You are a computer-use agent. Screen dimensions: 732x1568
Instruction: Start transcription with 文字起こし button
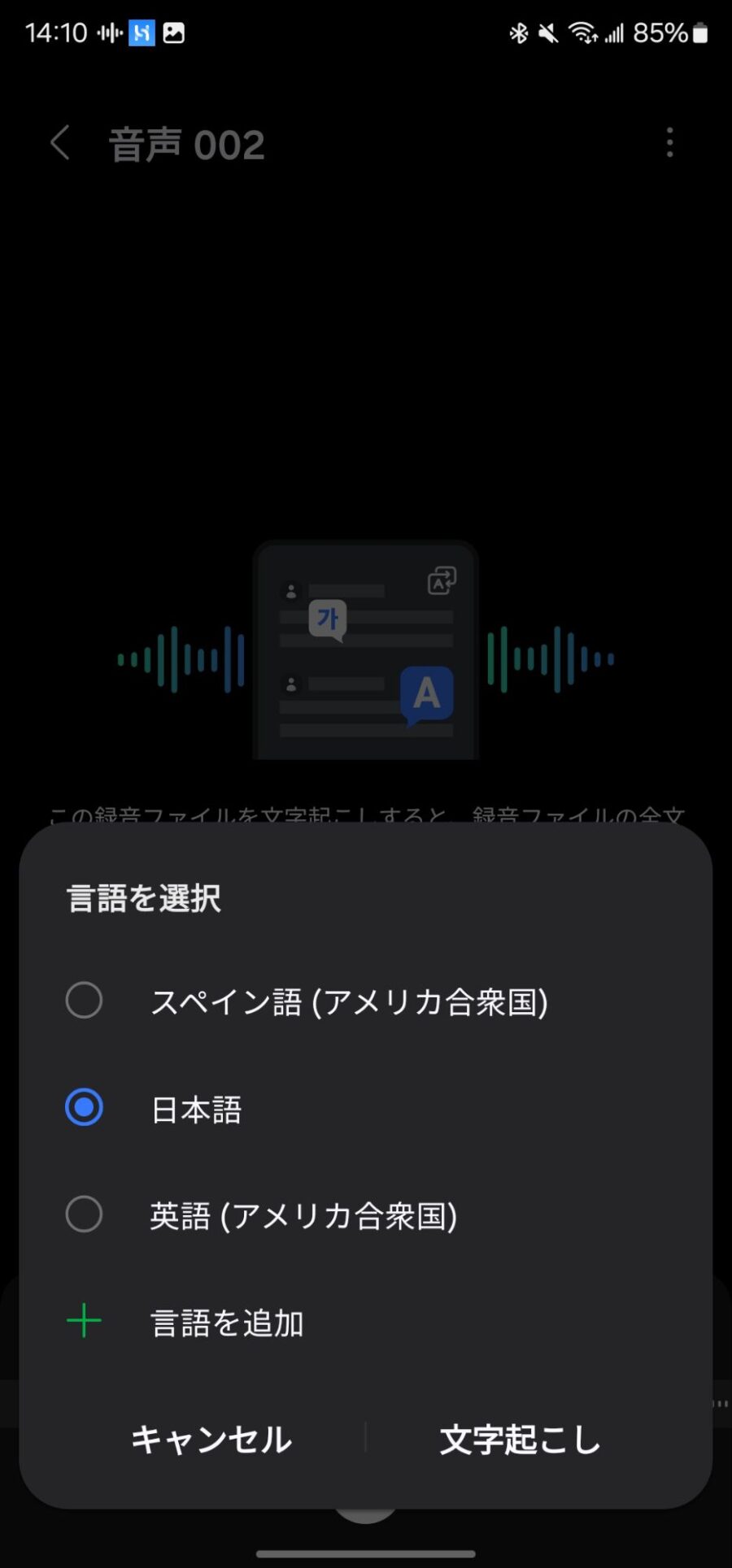tap(520, 1440)
